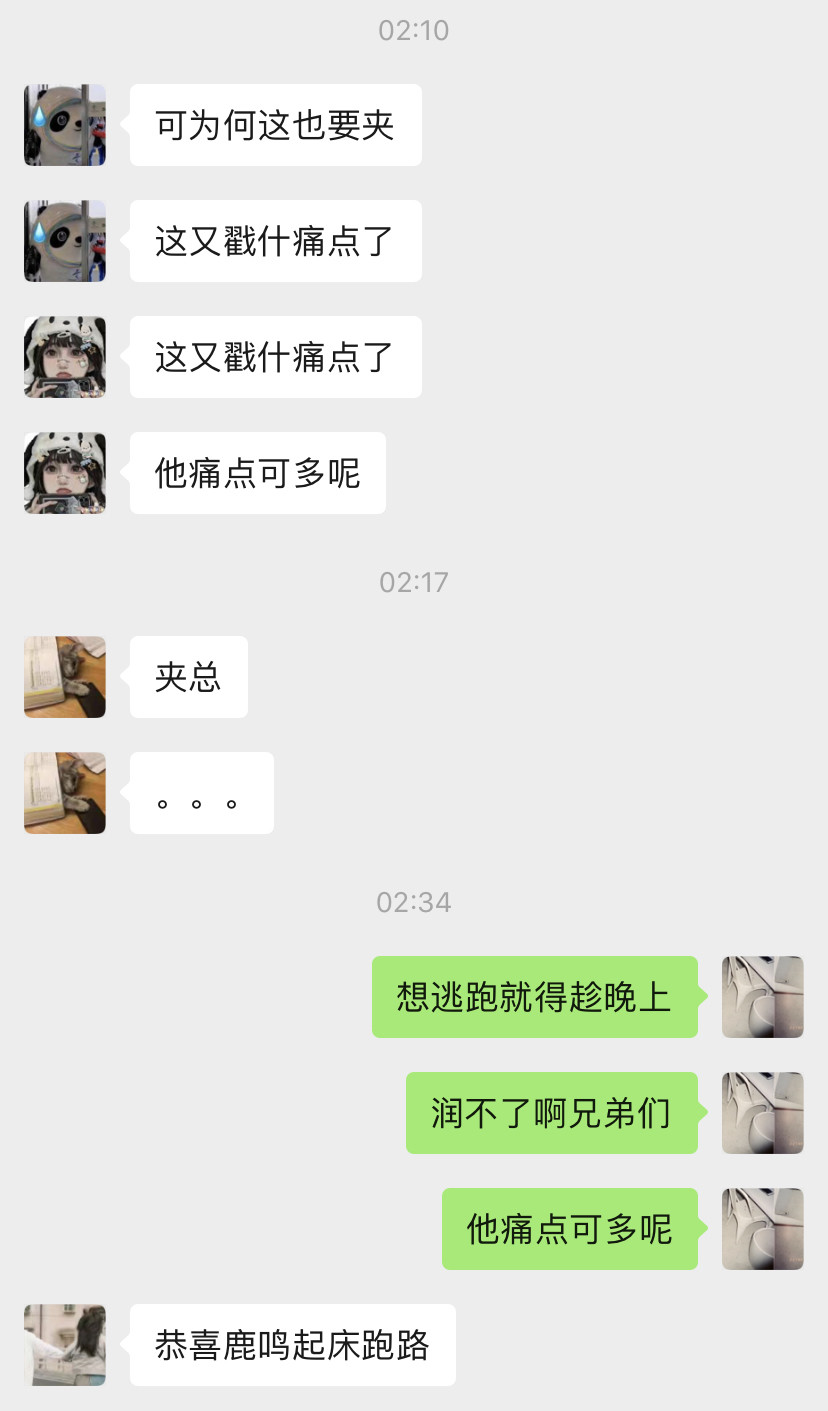View profile of "恭喜鹿鸣起床跑路" sender
Image resolution: width=828 pixels, height=1411 pixels.
pyautogui.click(x=65, y=1345)
